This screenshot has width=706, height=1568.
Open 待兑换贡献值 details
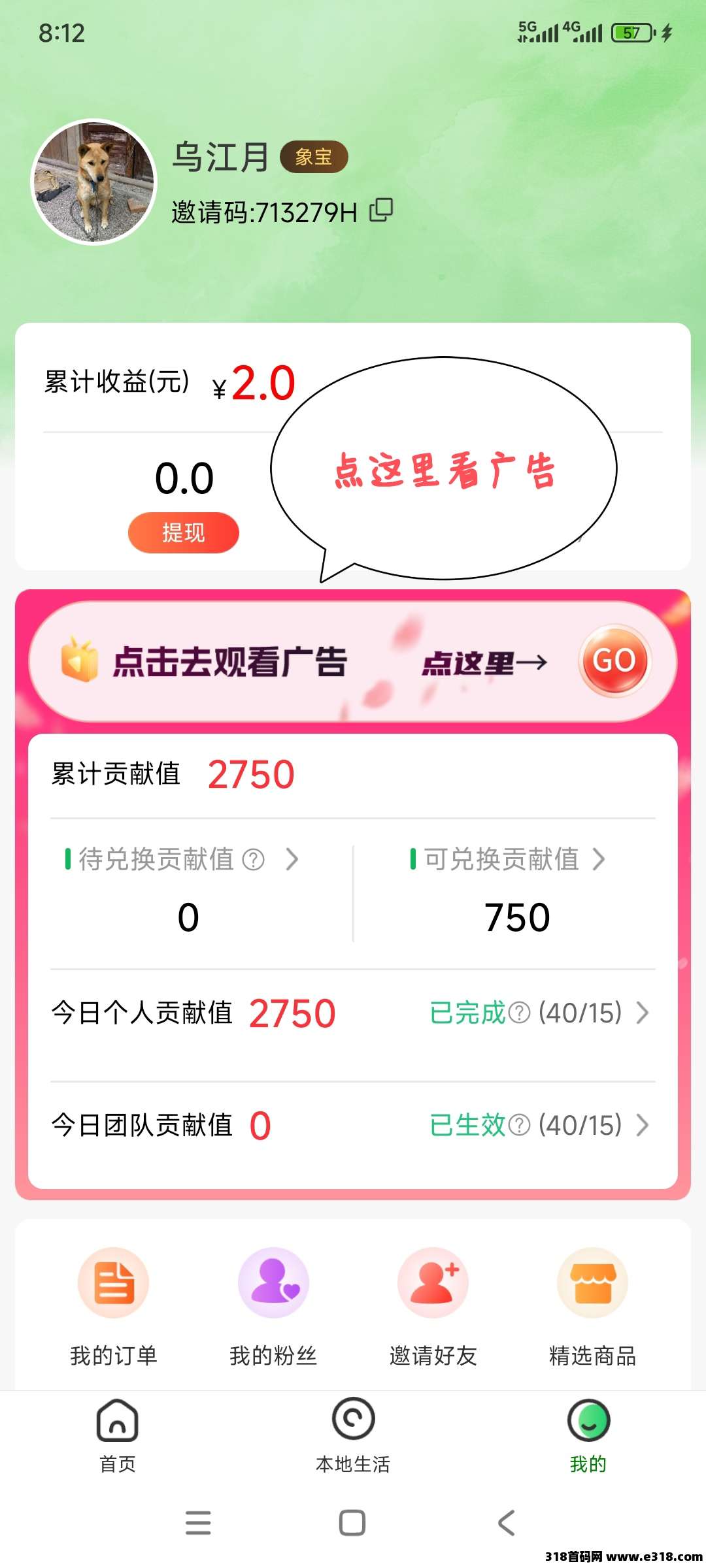click(x=292, y=859)
